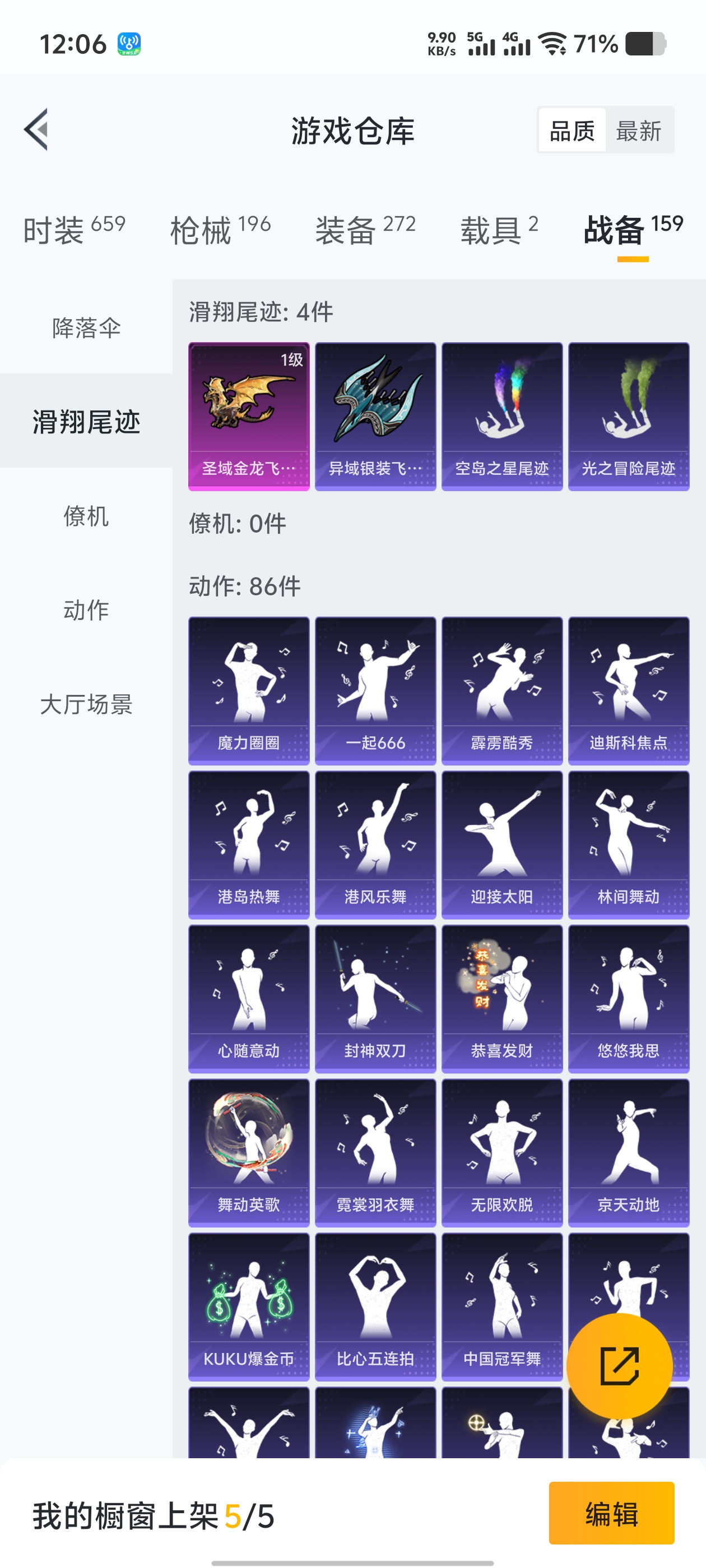Sort items by 品质
Screen dimensions: 706x1568
pyautogui.click(x=572, y=130)
